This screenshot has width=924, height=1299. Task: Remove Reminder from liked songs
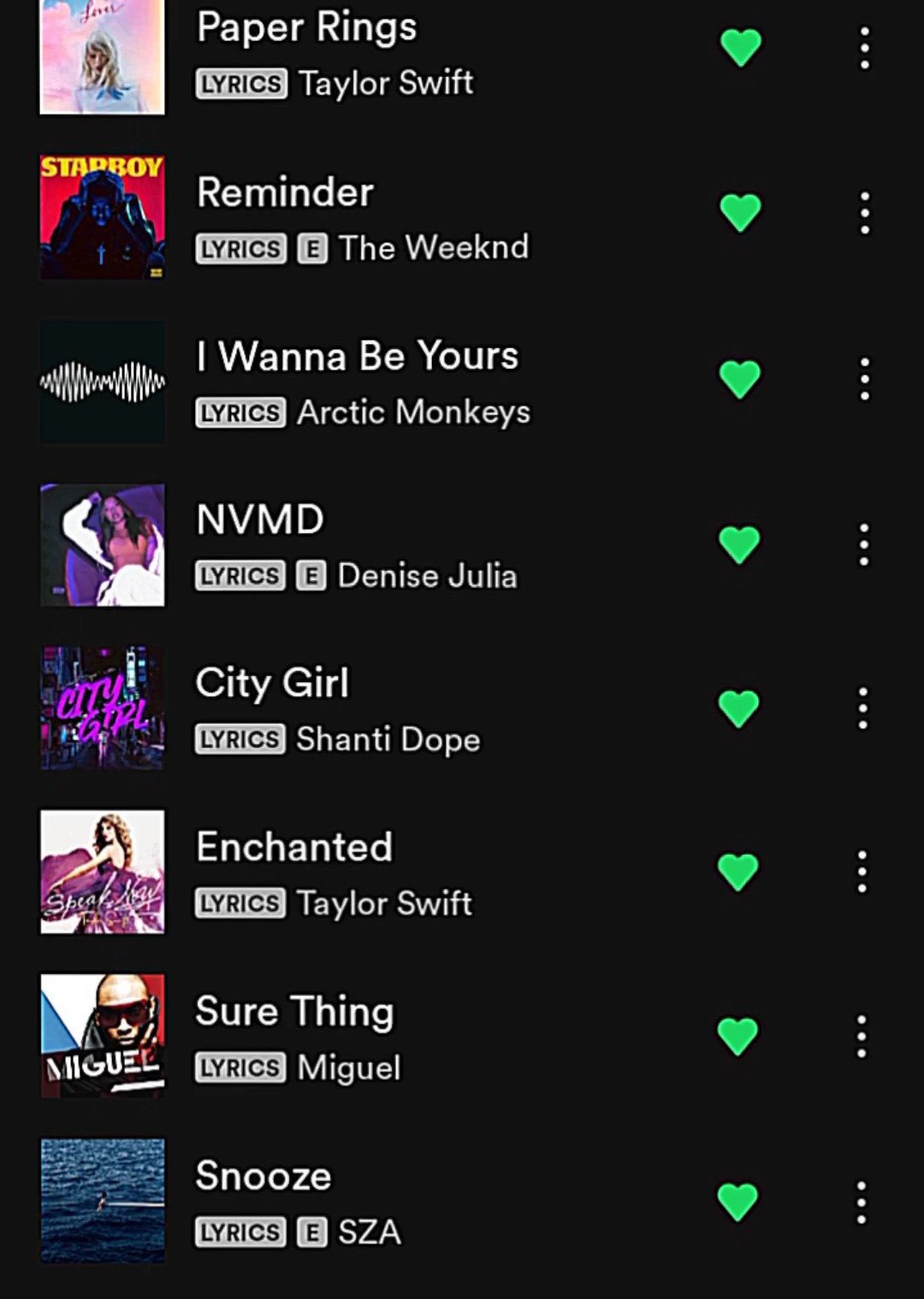coord(740,212)
